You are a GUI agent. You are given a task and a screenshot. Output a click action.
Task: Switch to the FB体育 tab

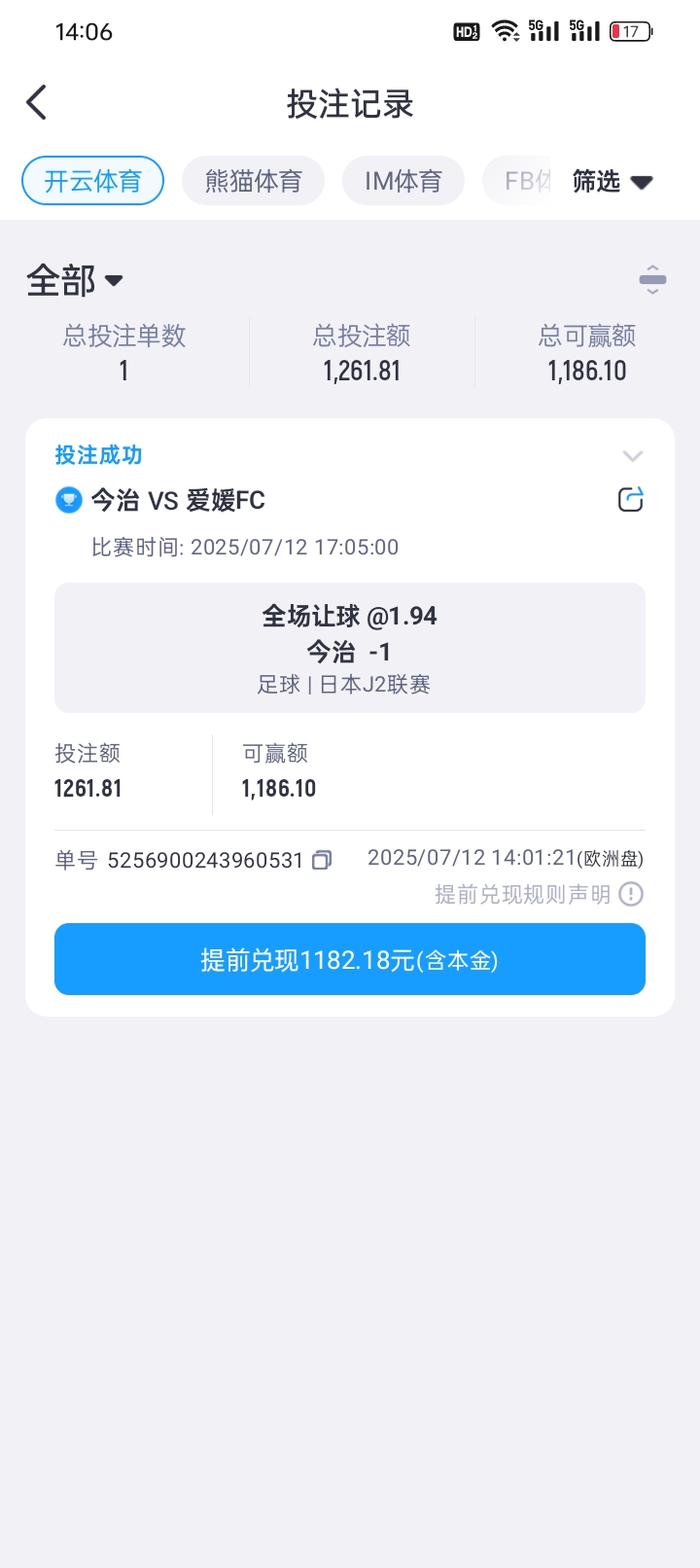point(518,181)
